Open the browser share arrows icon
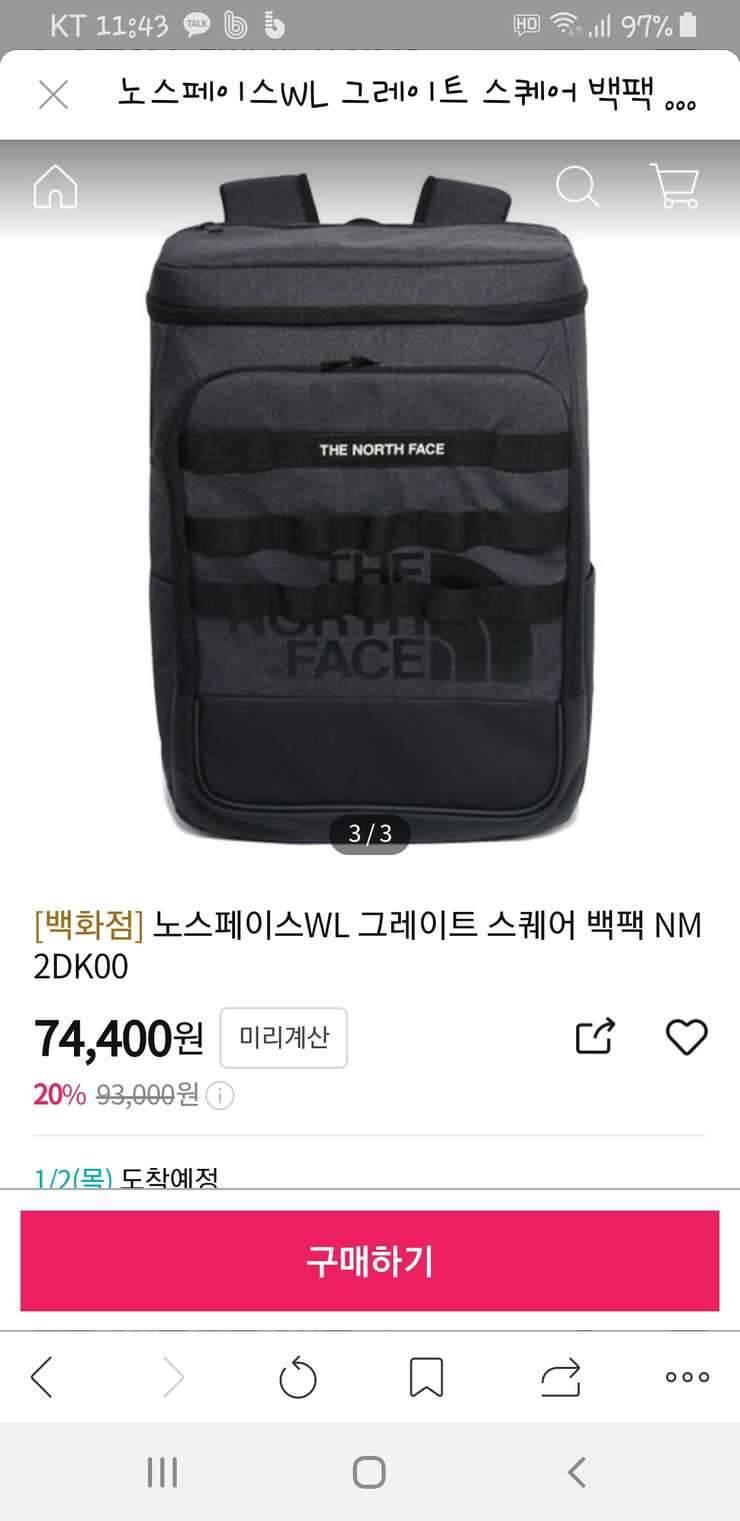This screenshot has width=740, height=1521. (x=560, y=1377)
